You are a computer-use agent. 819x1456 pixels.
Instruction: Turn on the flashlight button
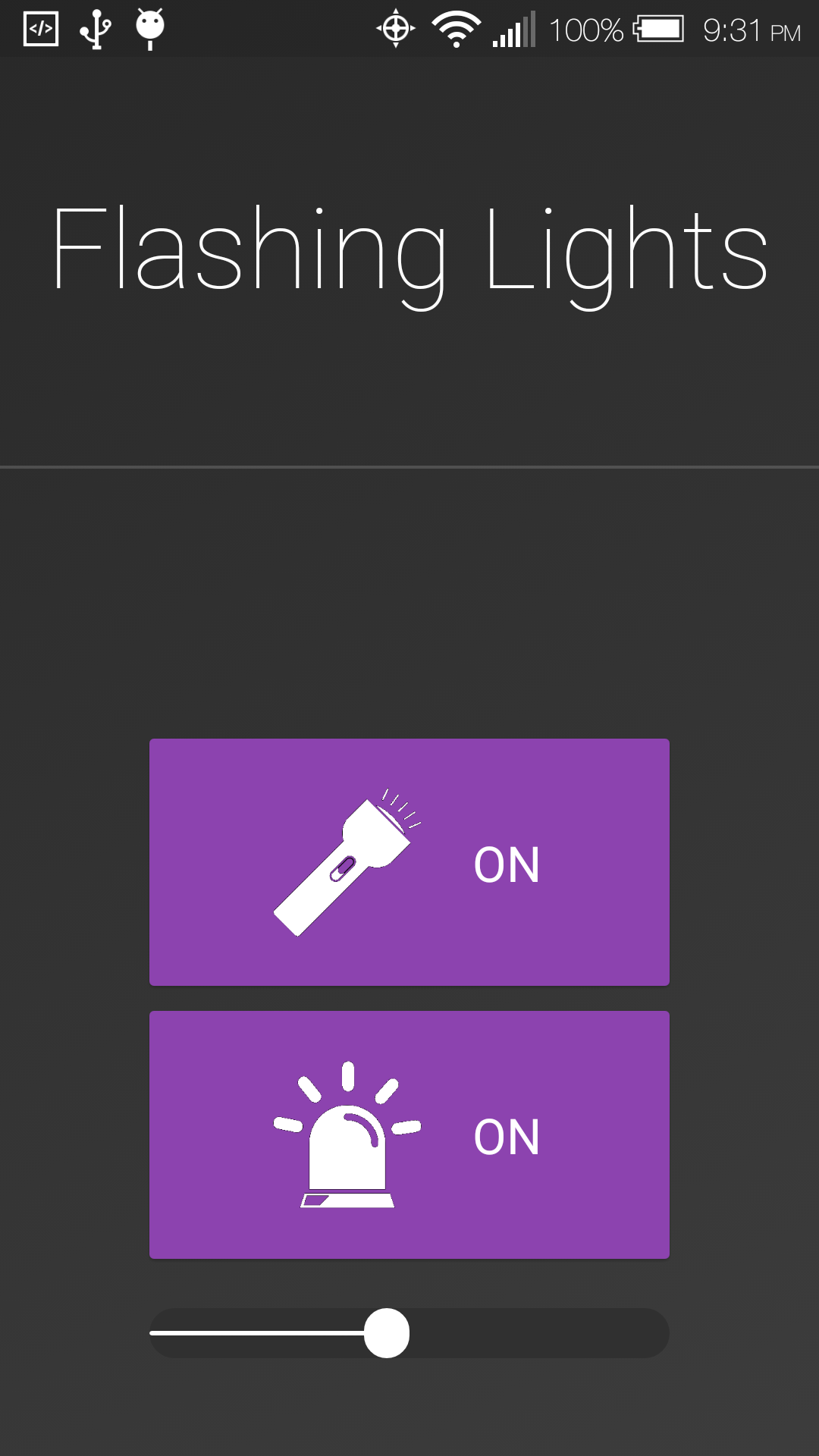pos(409,862)
